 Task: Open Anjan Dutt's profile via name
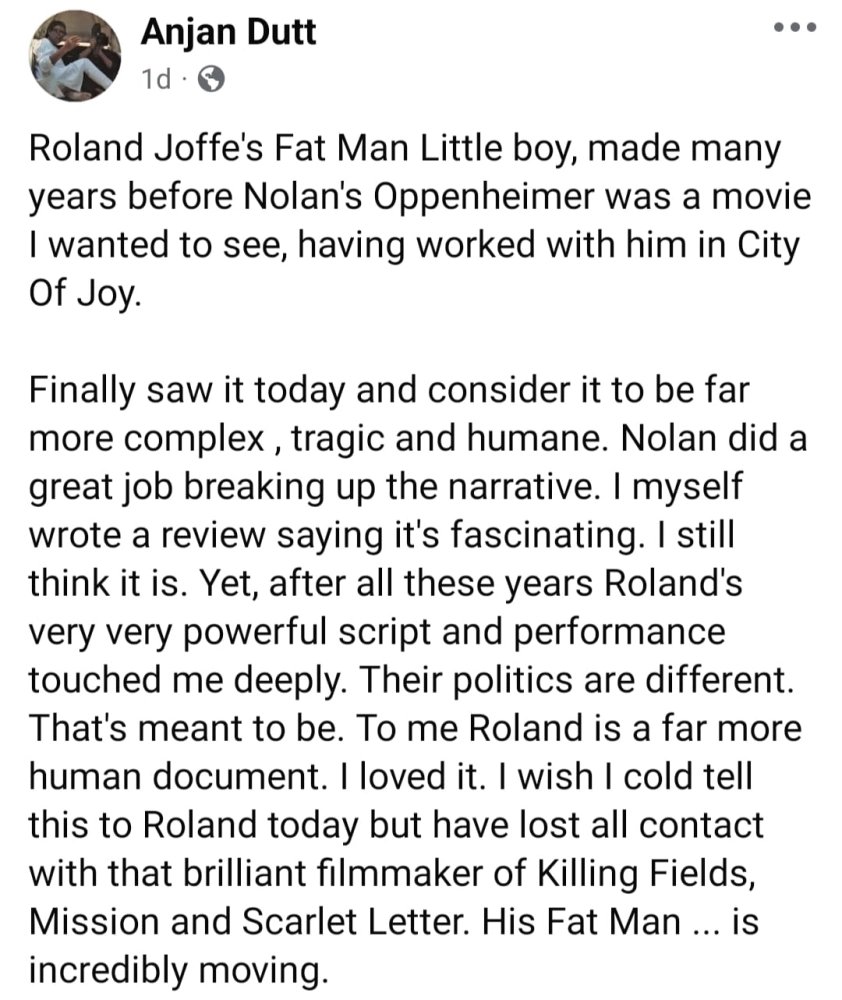pos(227,33)
